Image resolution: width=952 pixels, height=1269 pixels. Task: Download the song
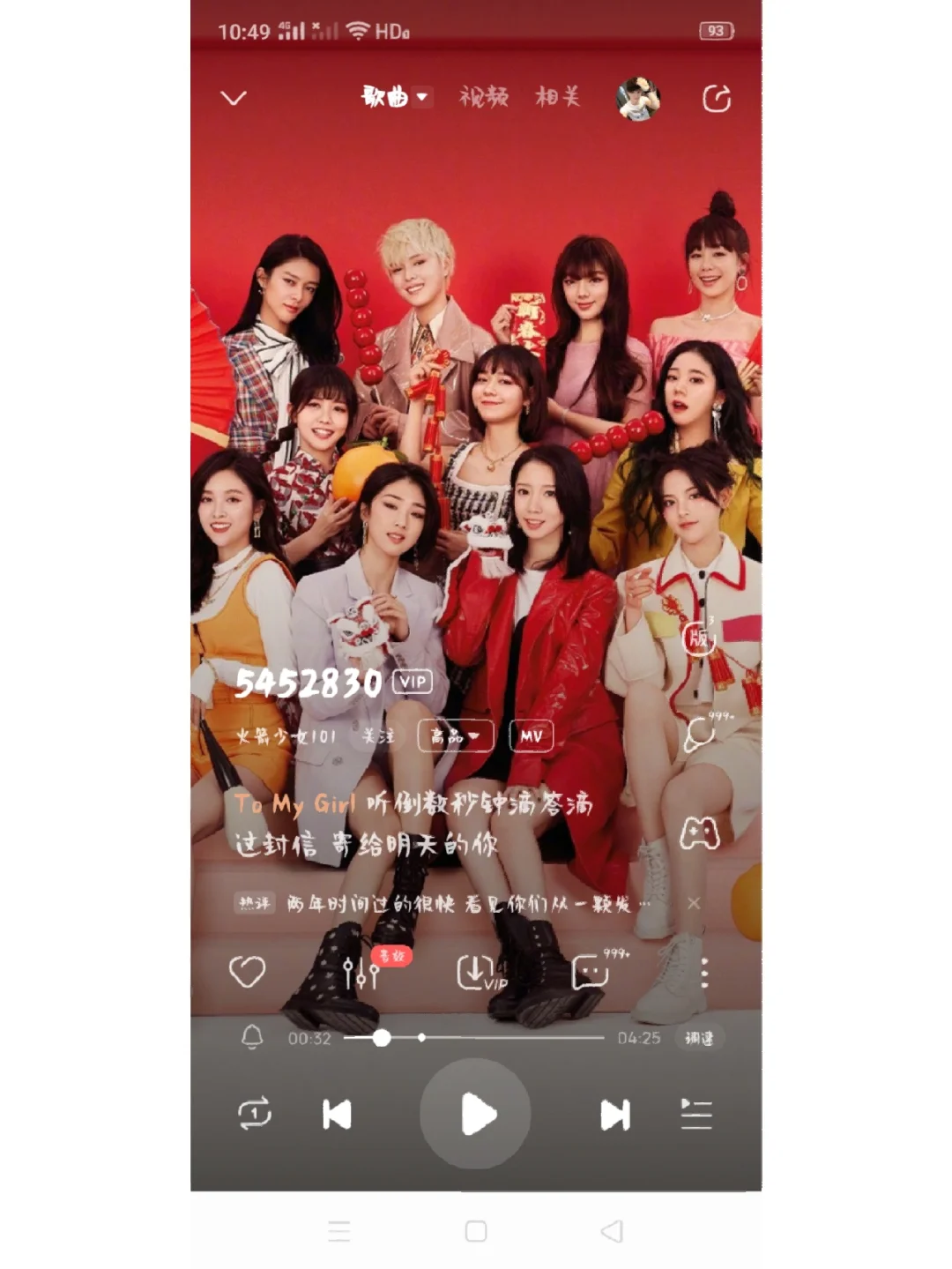(x=477, y=973)
